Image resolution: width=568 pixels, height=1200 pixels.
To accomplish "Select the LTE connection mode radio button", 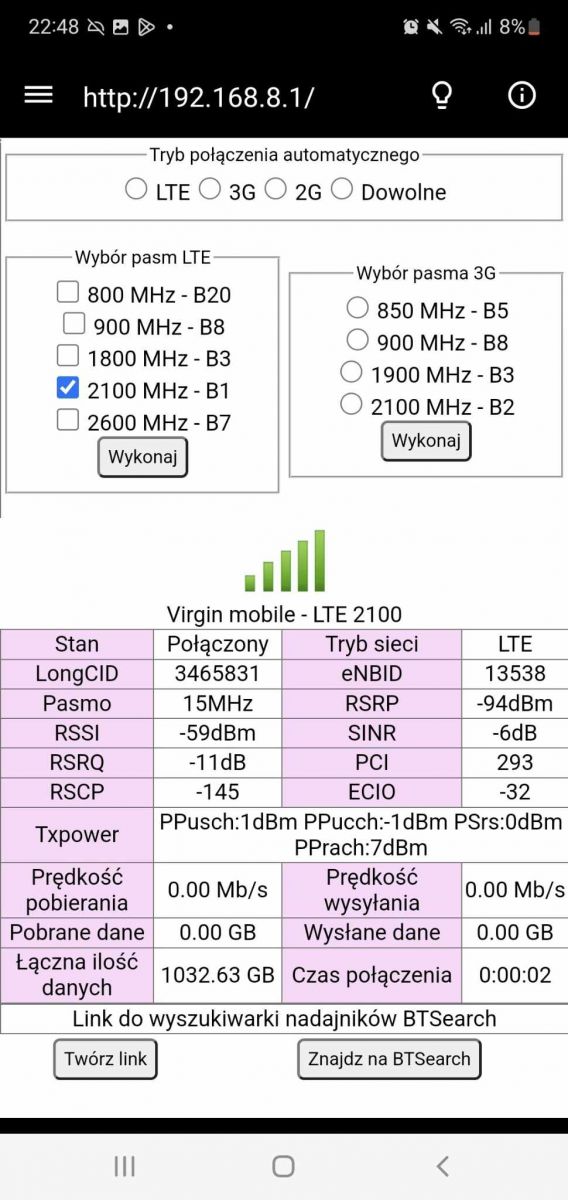I will [x=136, y=189].
